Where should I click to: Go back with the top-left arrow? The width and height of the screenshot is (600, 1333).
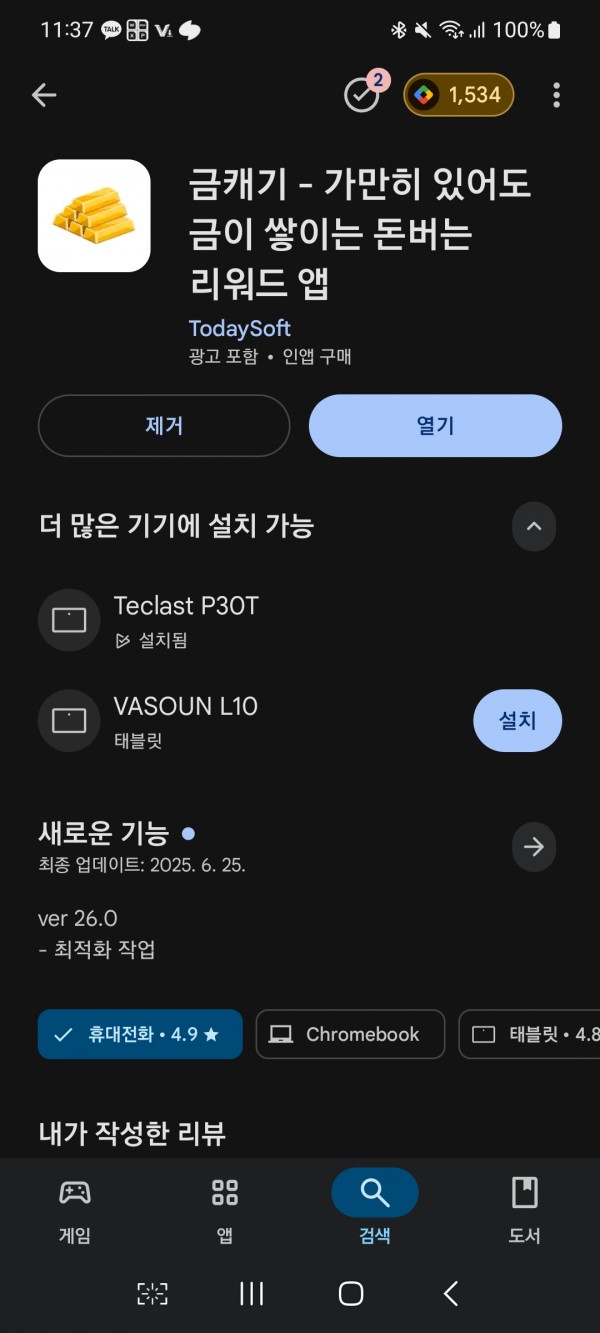tap(44, 95)
